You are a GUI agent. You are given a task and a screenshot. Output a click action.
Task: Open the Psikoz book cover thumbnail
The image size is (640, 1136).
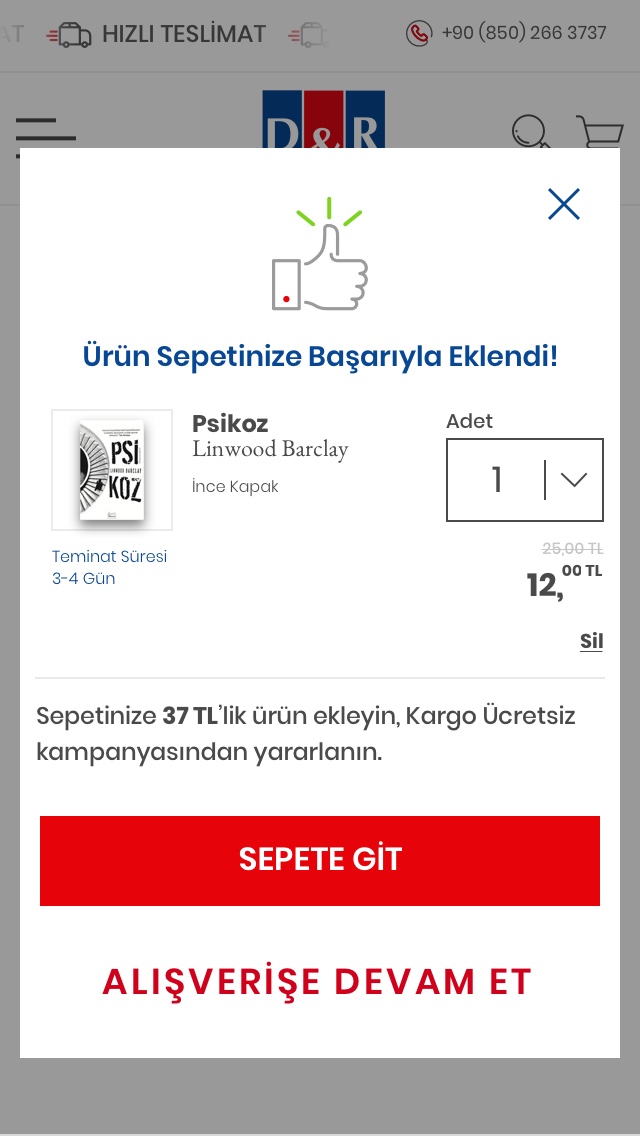[112, 470]
